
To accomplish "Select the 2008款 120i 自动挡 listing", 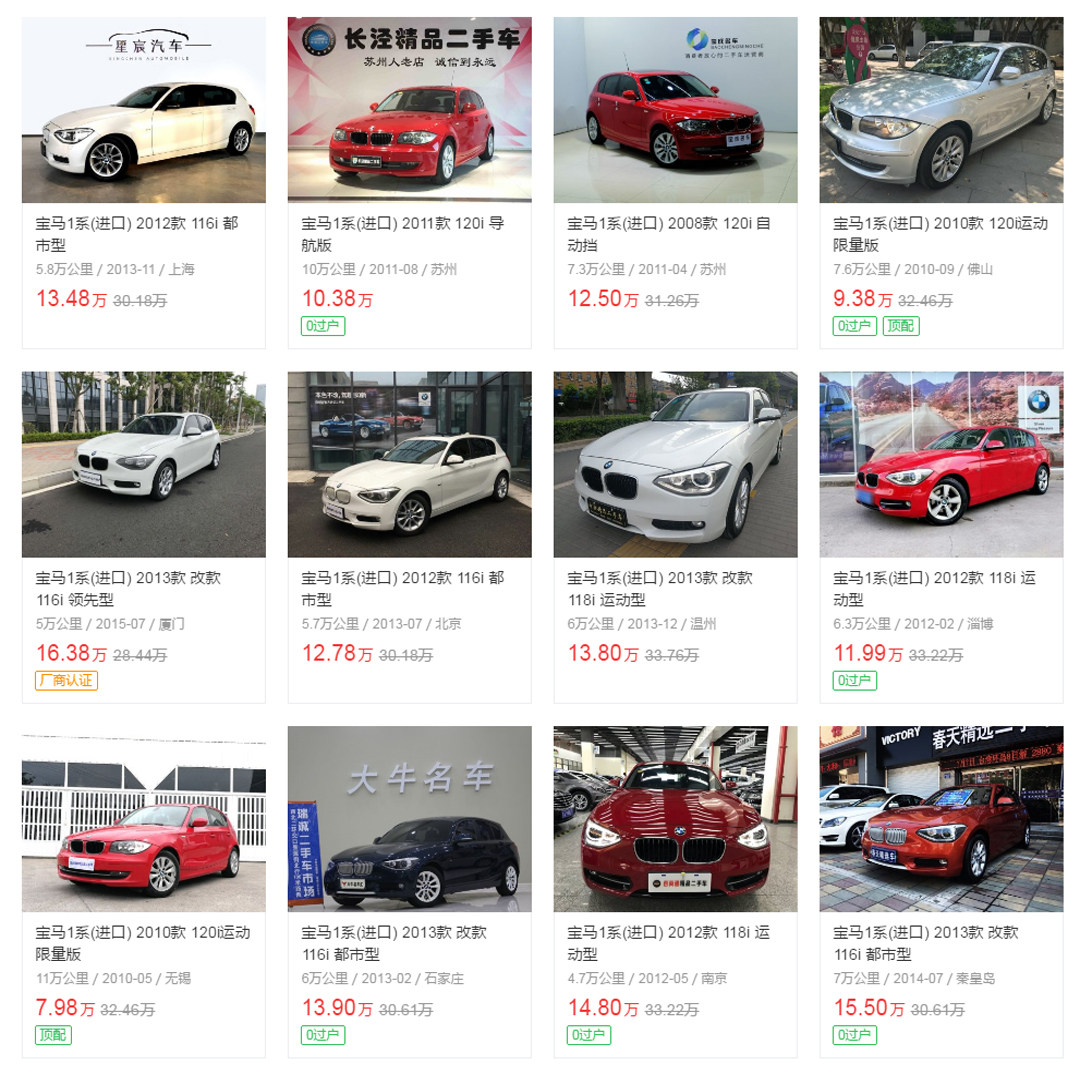I will coord(668,234).
